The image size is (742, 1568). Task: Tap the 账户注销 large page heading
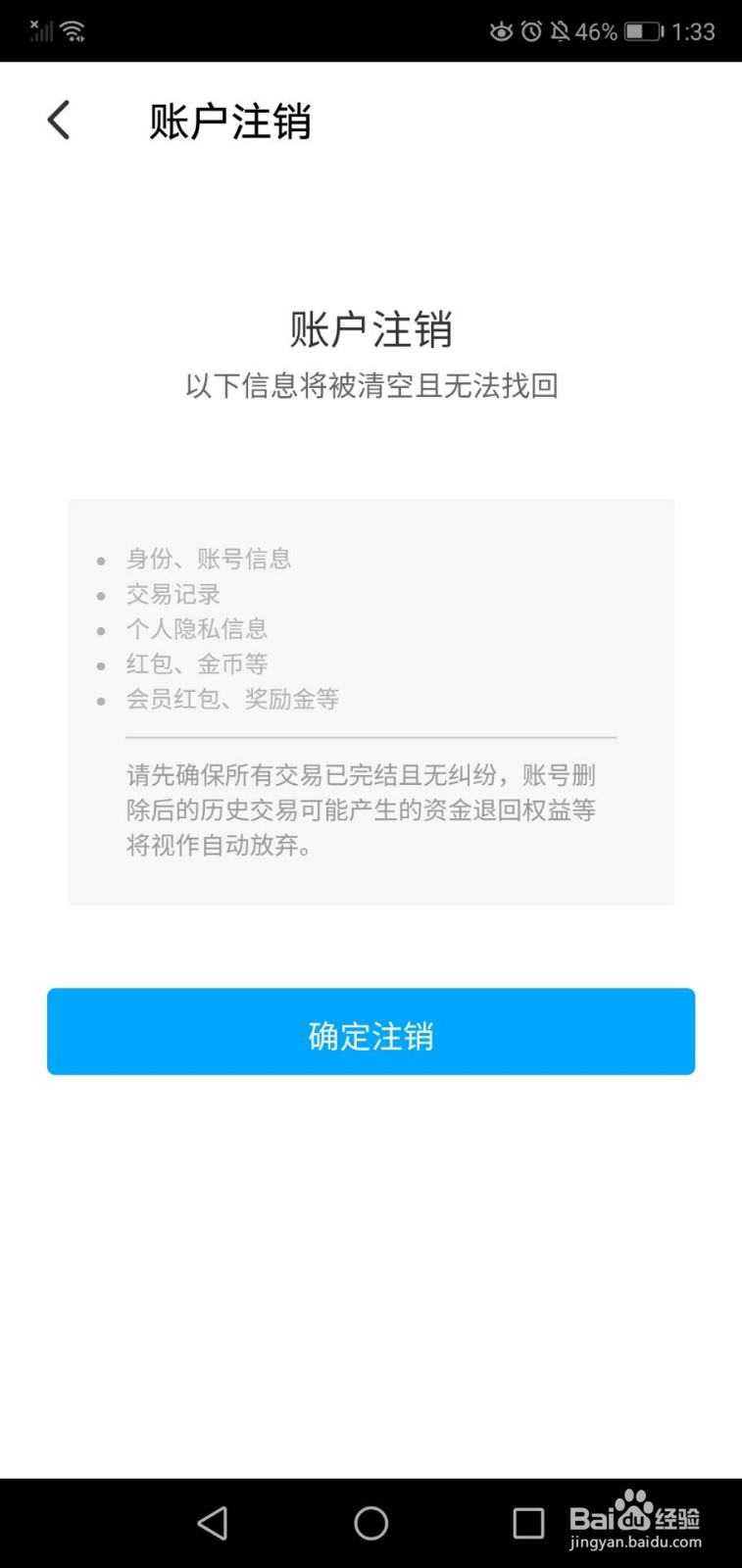tap(371, 331)
